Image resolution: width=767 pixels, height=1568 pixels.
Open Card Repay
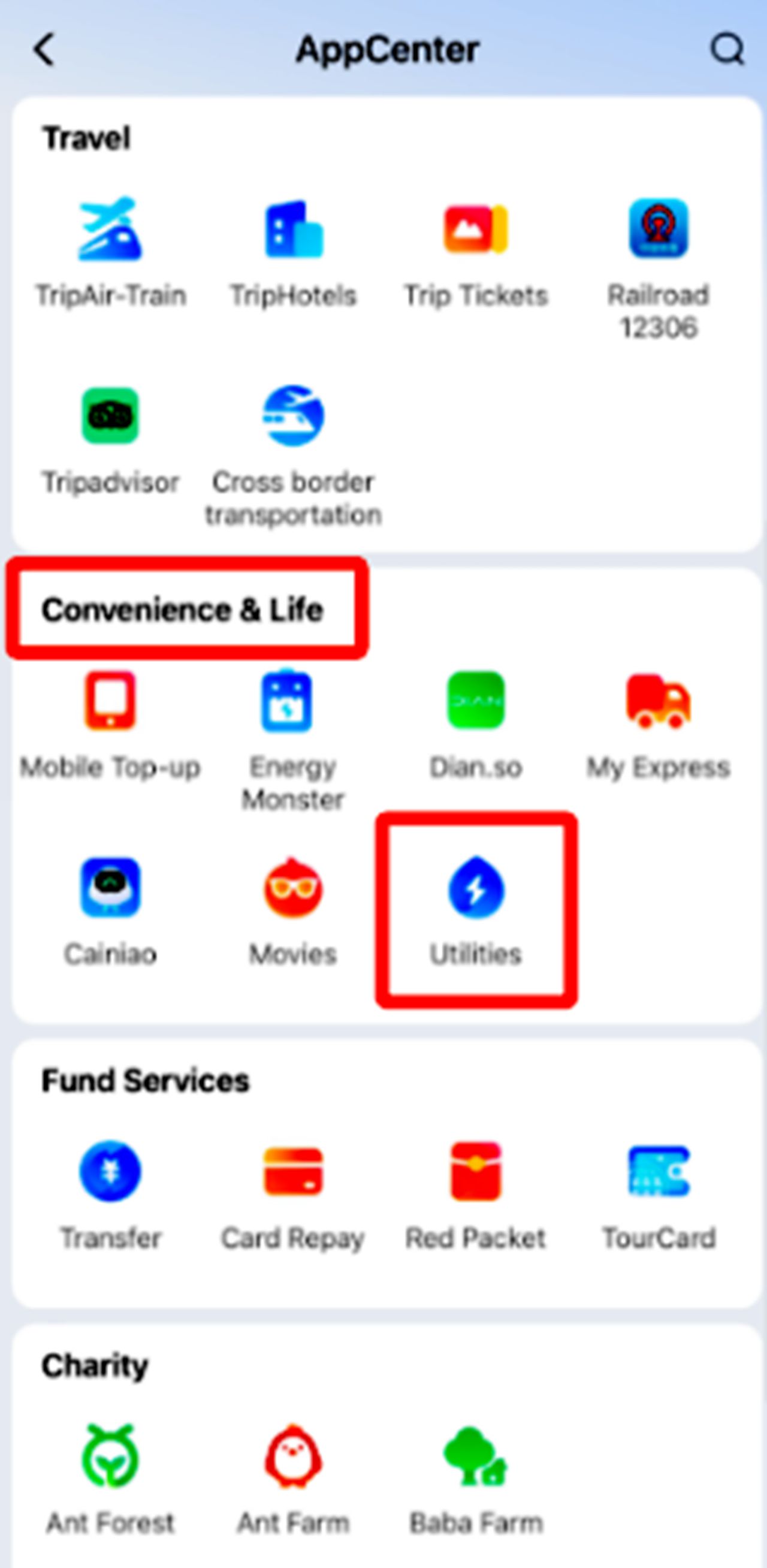(x=294, y=1171)
